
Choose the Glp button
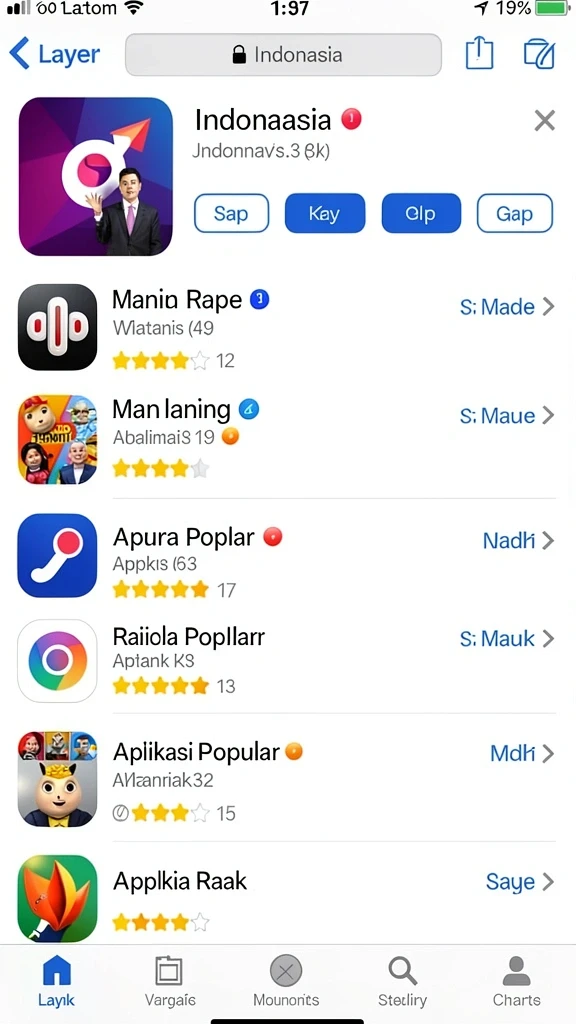click(421, 214)
